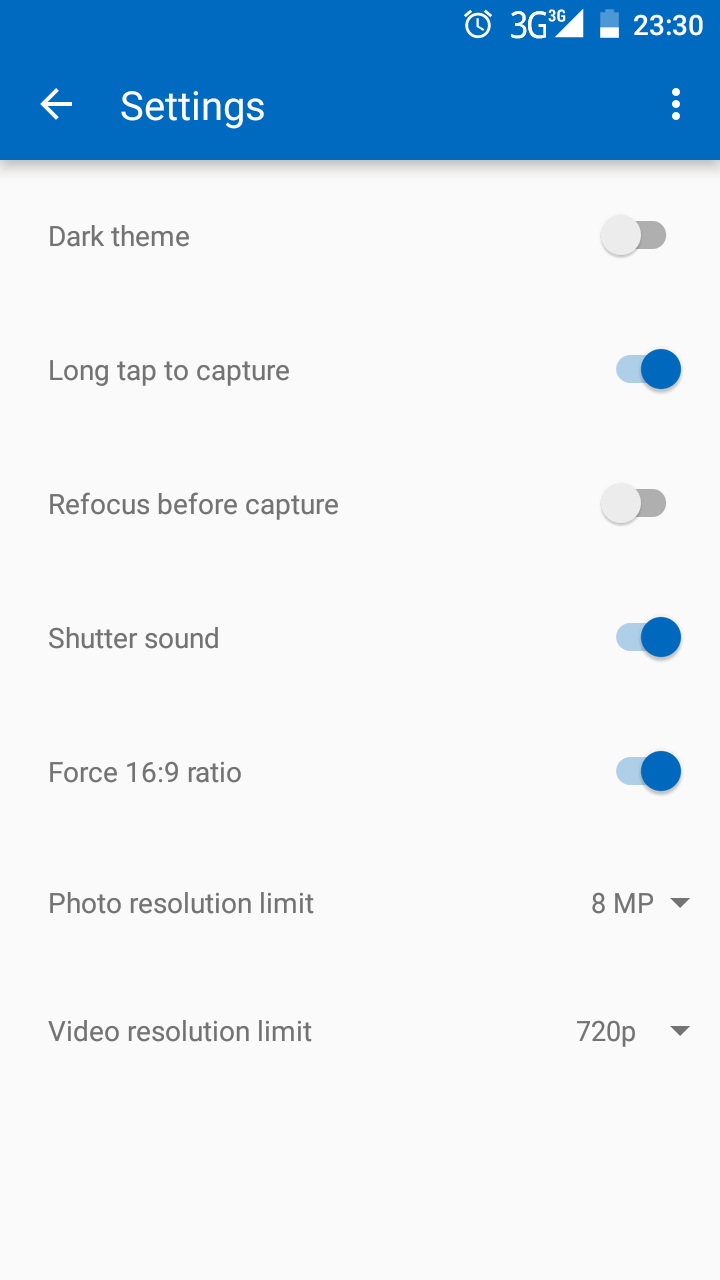The image size is (720, 1280).
Task: Click the Settings title text
Action: pos(192,106)
